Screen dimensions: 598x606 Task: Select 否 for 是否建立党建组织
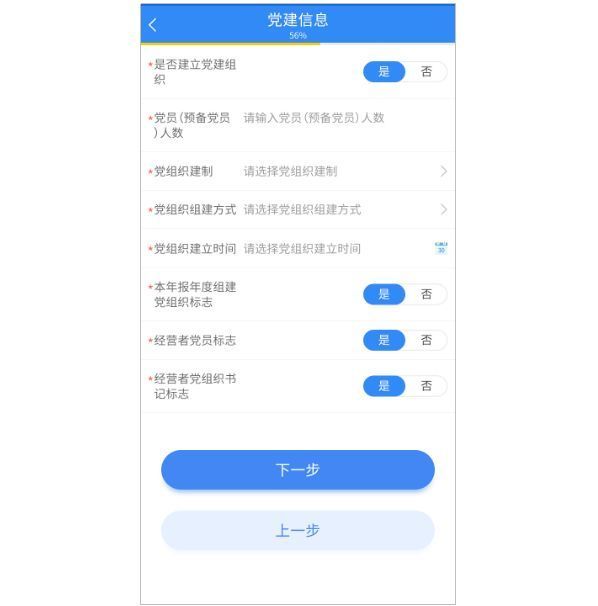[426, 71]
